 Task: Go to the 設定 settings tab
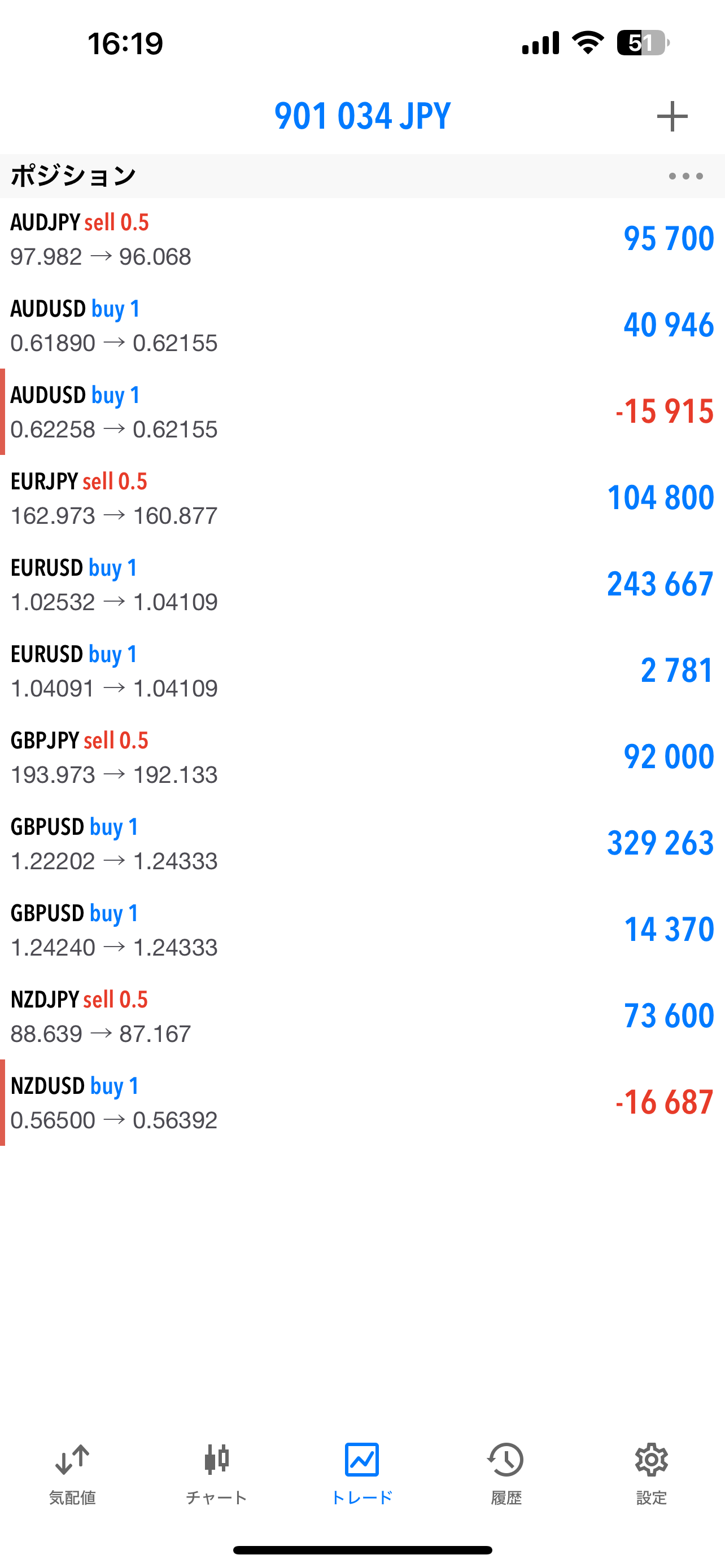[x=652, y=1473]
